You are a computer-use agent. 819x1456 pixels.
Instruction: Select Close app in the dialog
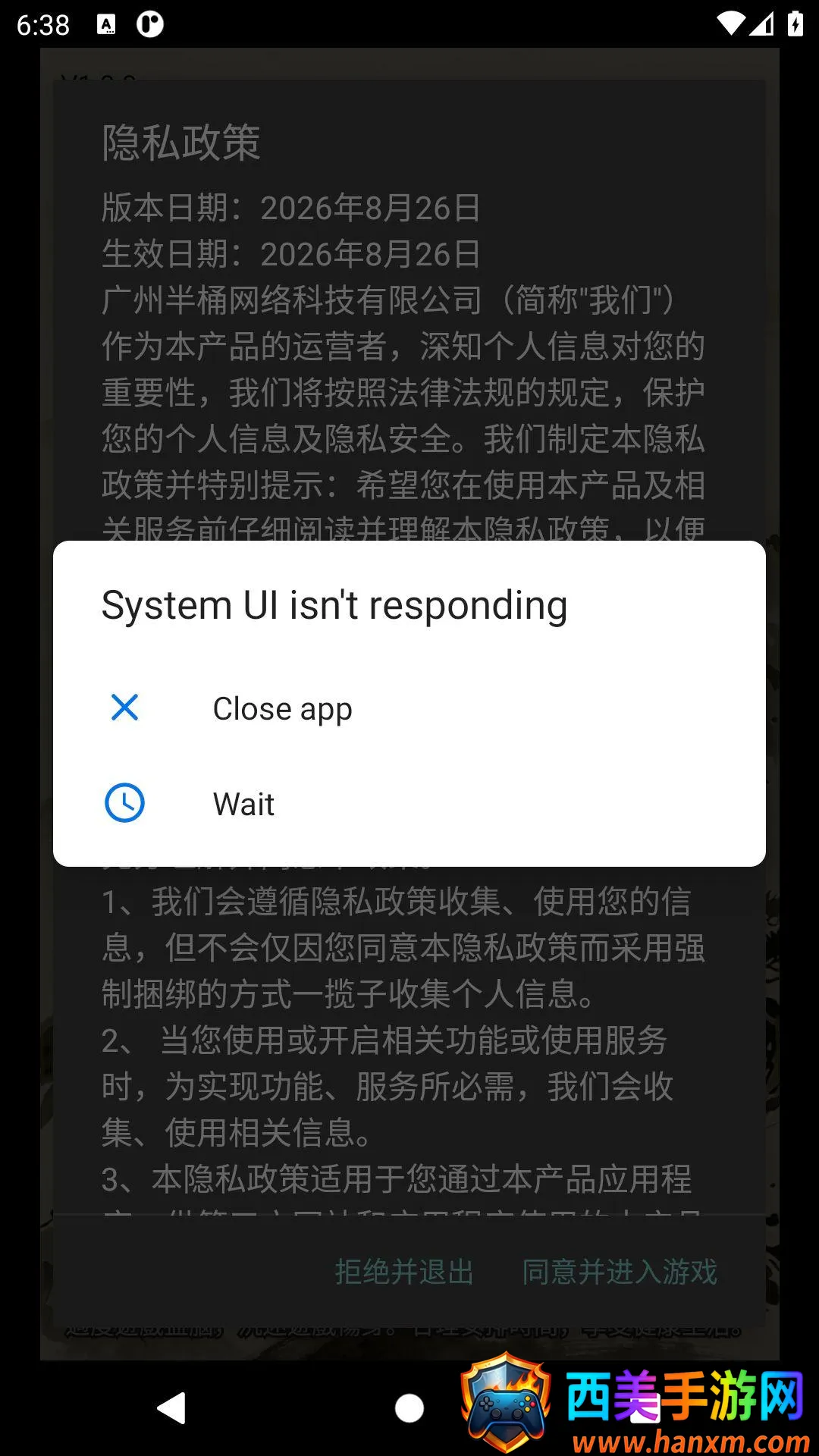tap(409, 708)
